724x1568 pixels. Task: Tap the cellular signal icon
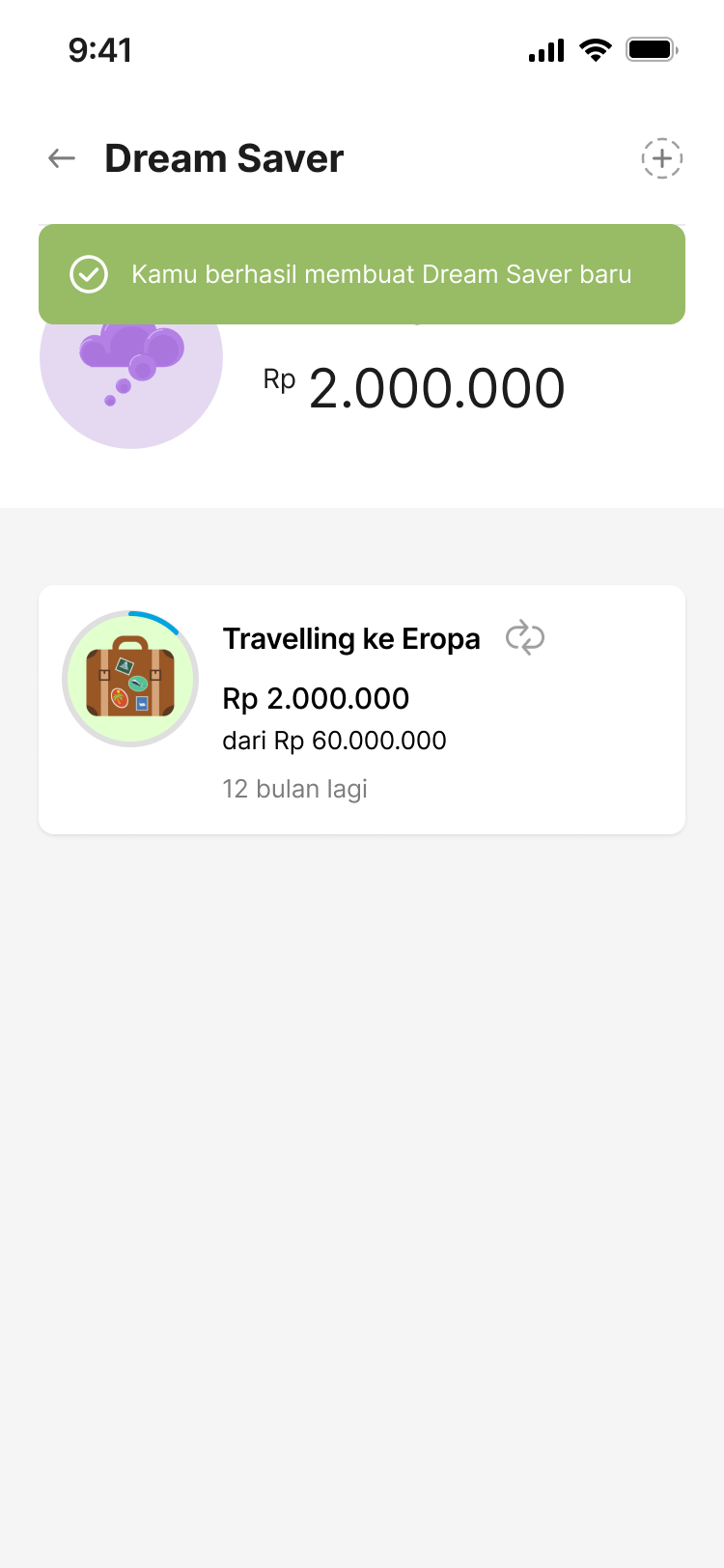[x=545, y=49]
